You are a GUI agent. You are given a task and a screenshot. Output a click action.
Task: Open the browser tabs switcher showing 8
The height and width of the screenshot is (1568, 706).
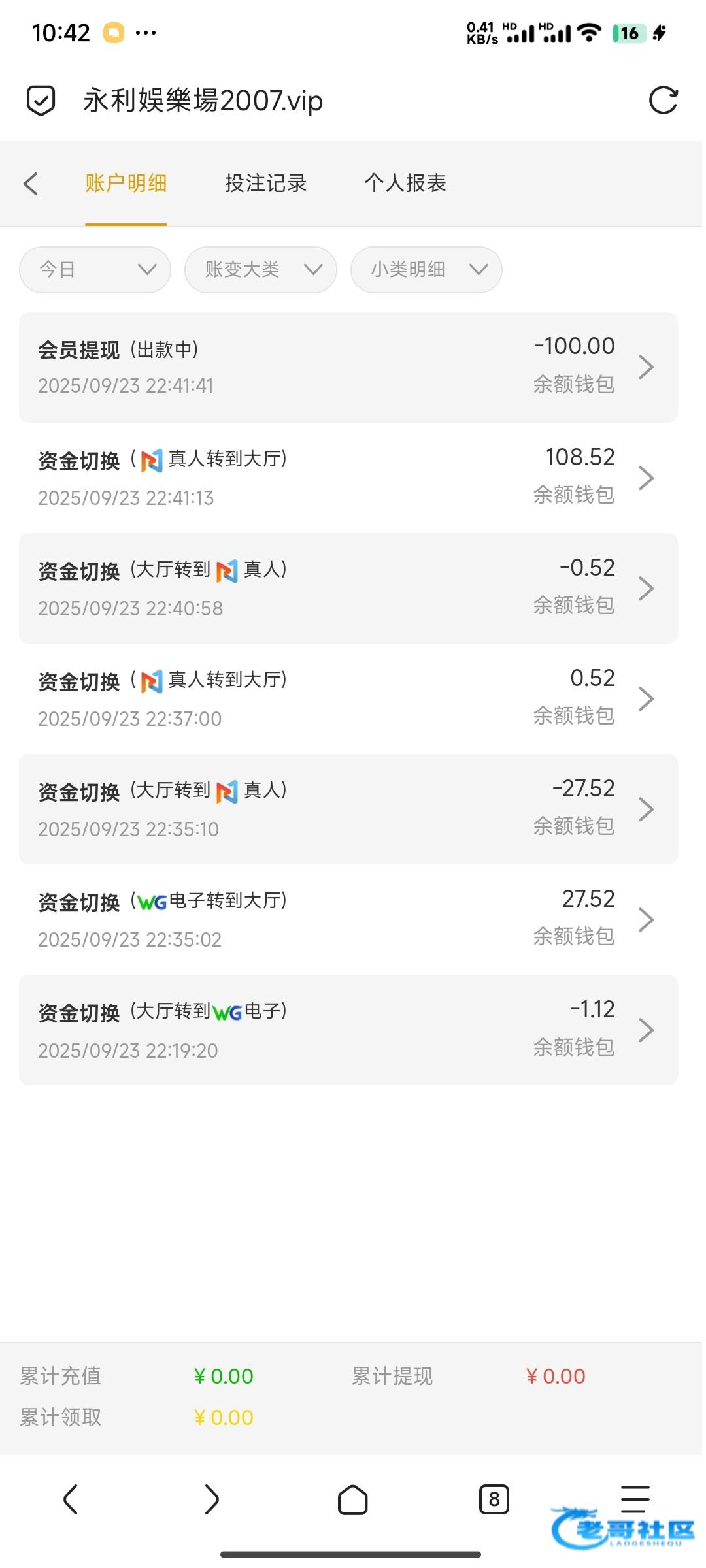[494, 1499]
